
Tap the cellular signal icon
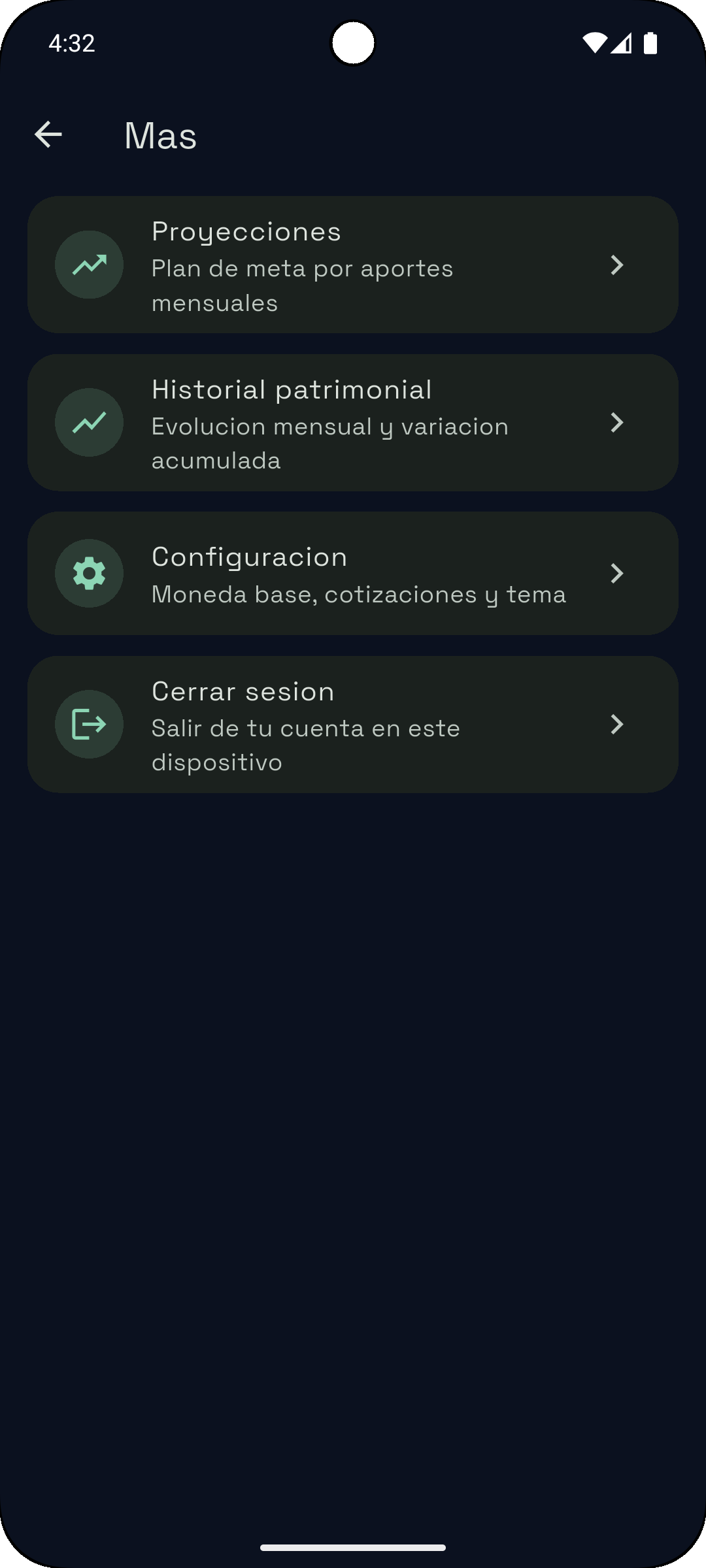point(622,43)
